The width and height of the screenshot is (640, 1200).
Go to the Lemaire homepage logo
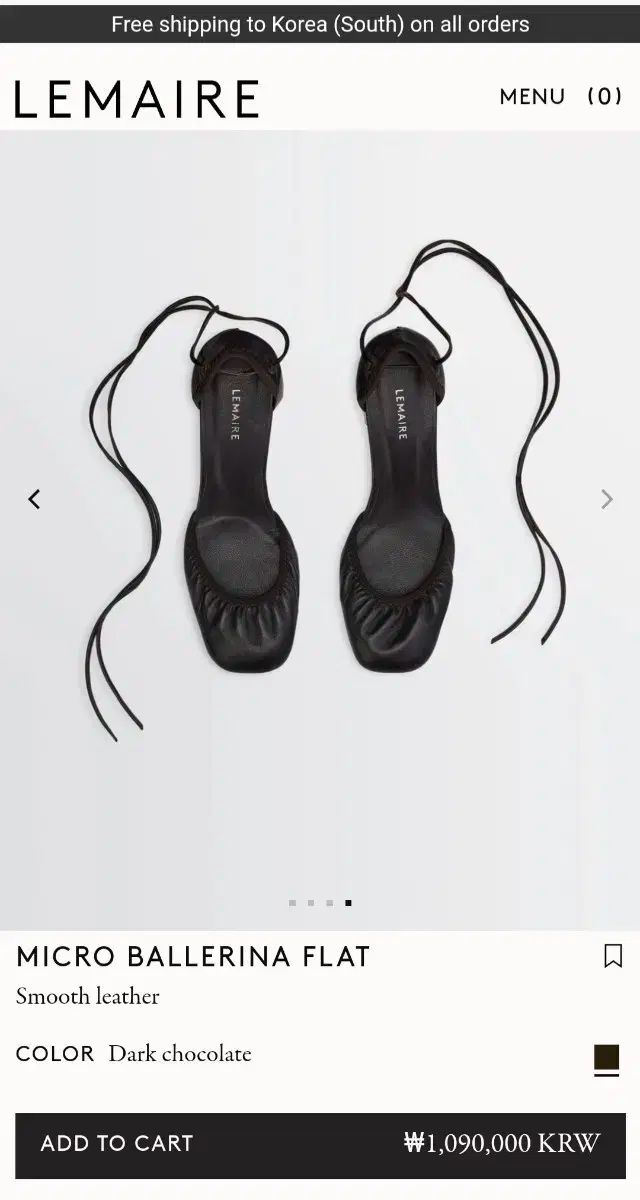[137, 99]
